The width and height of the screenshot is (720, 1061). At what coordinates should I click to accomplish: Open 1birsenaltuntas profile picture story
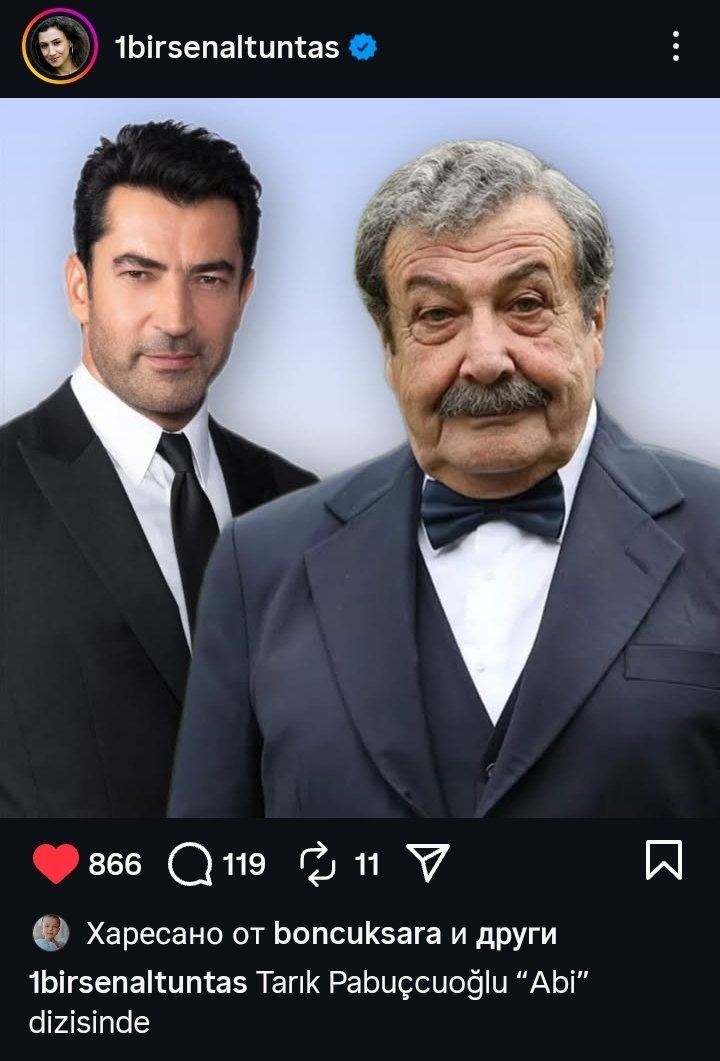[x=59, y=46]
